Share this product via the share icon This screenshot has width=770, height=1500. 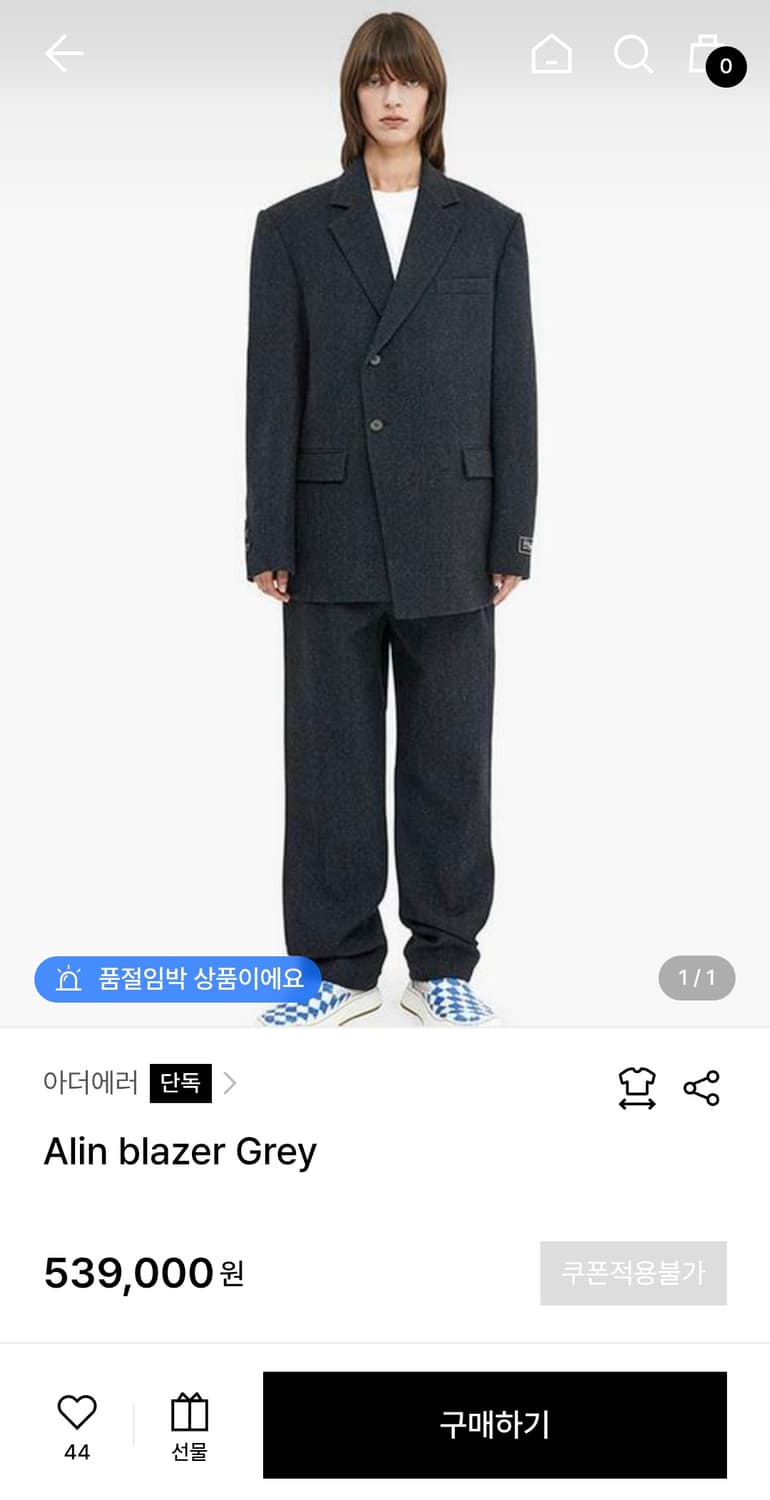701,1088
